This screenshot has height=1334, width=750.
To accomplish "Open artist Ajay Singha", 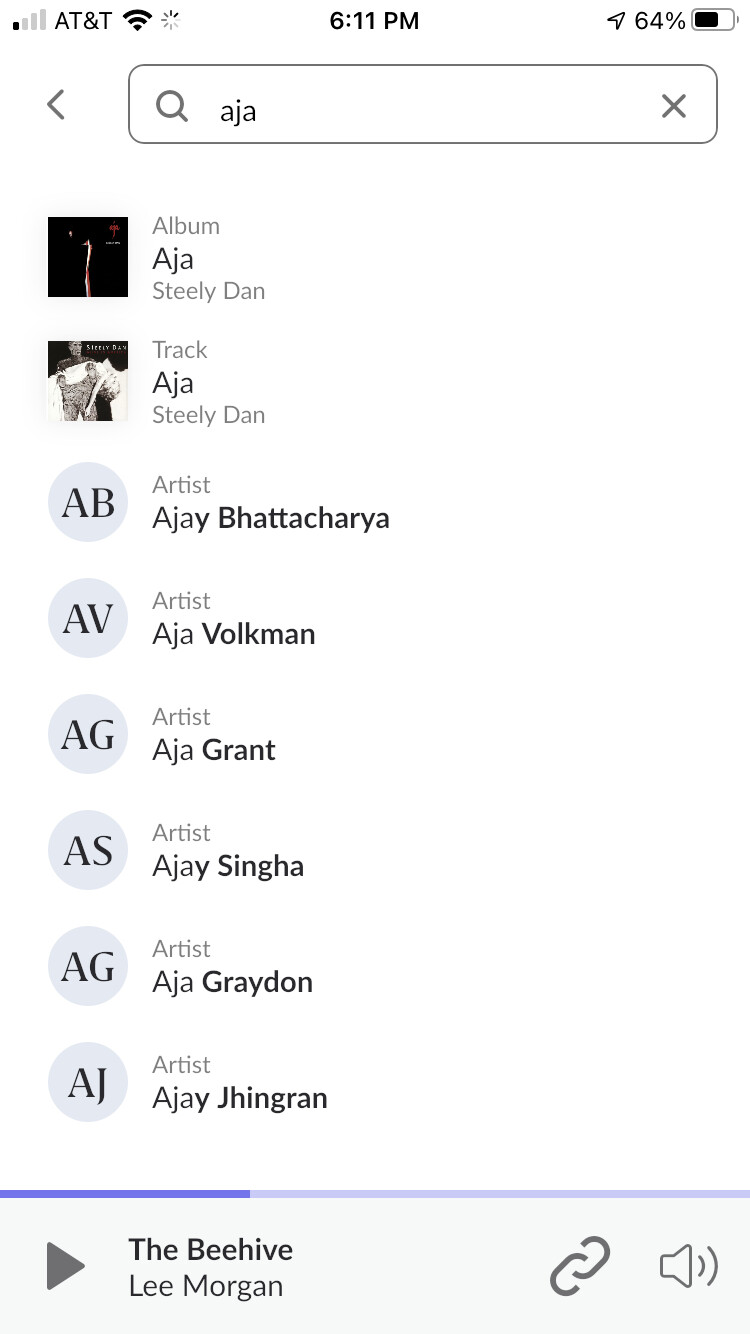I will 375,850.
